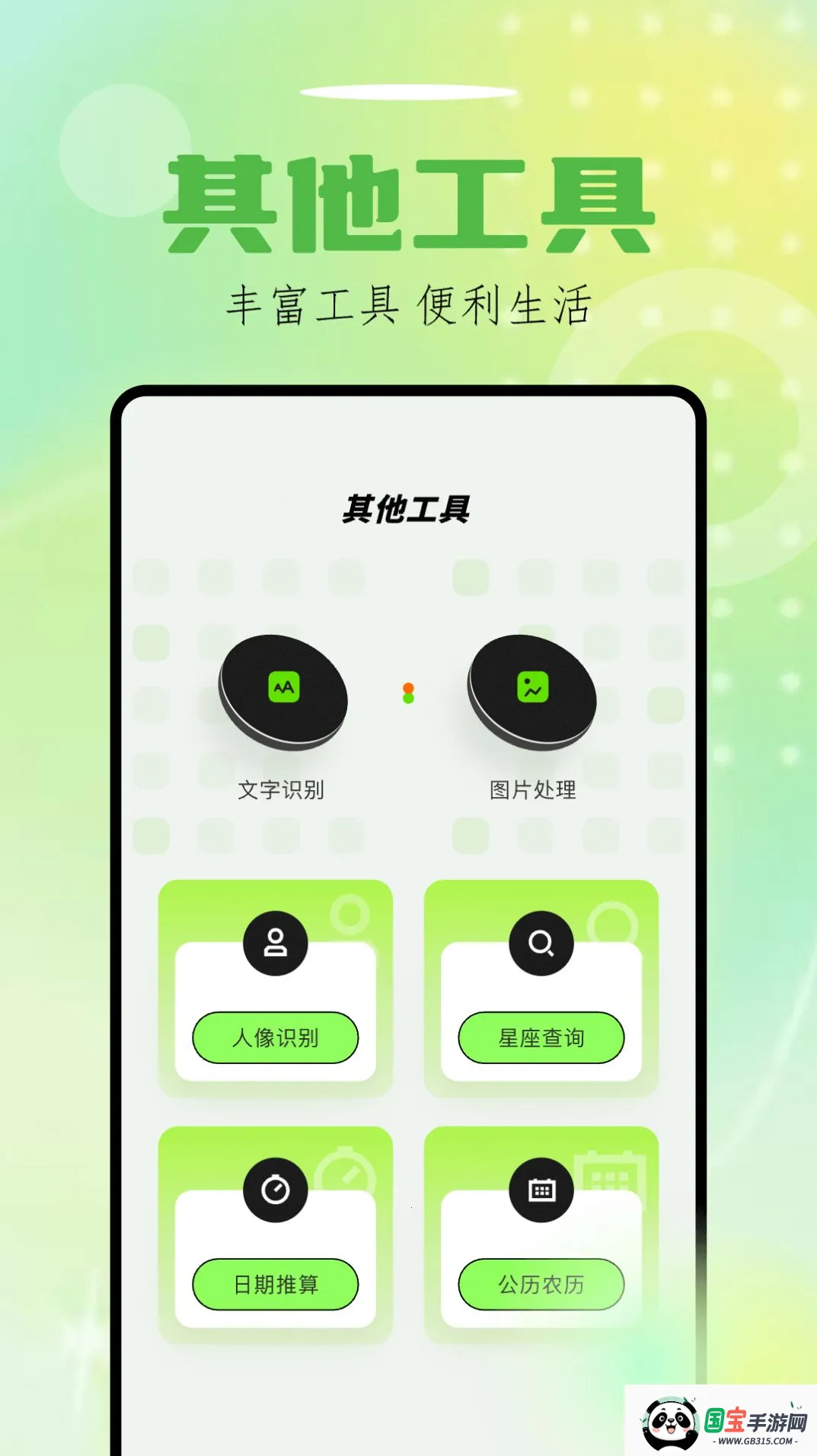Open the 人像识别 portrait recognition button
The image size is (817, 1456).
click(x=276, y=1037)
